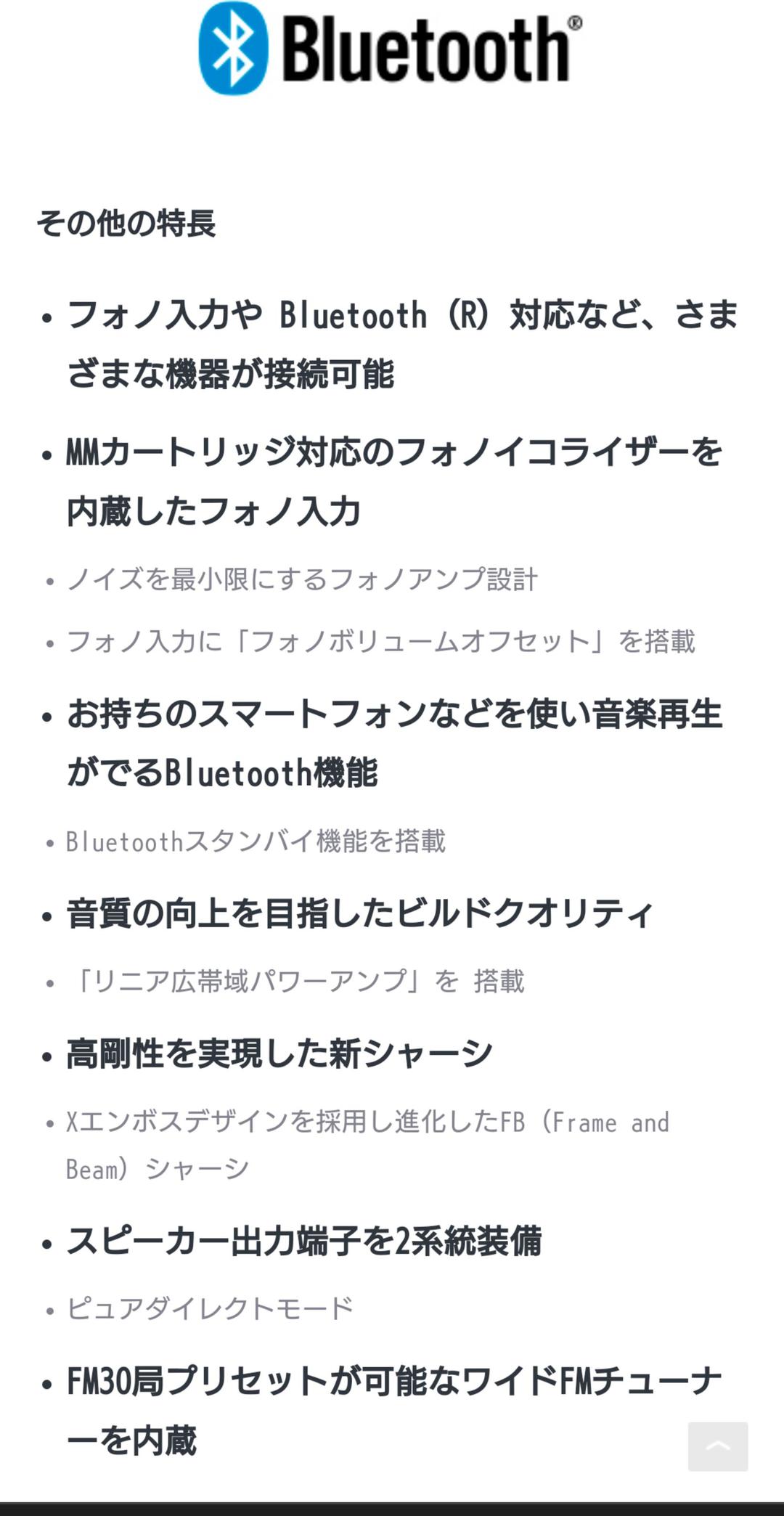The height and width of the screenshot is (1516, 784).
Task: Tap the back-to-top arrow button
Action: tap(718, 1446)
